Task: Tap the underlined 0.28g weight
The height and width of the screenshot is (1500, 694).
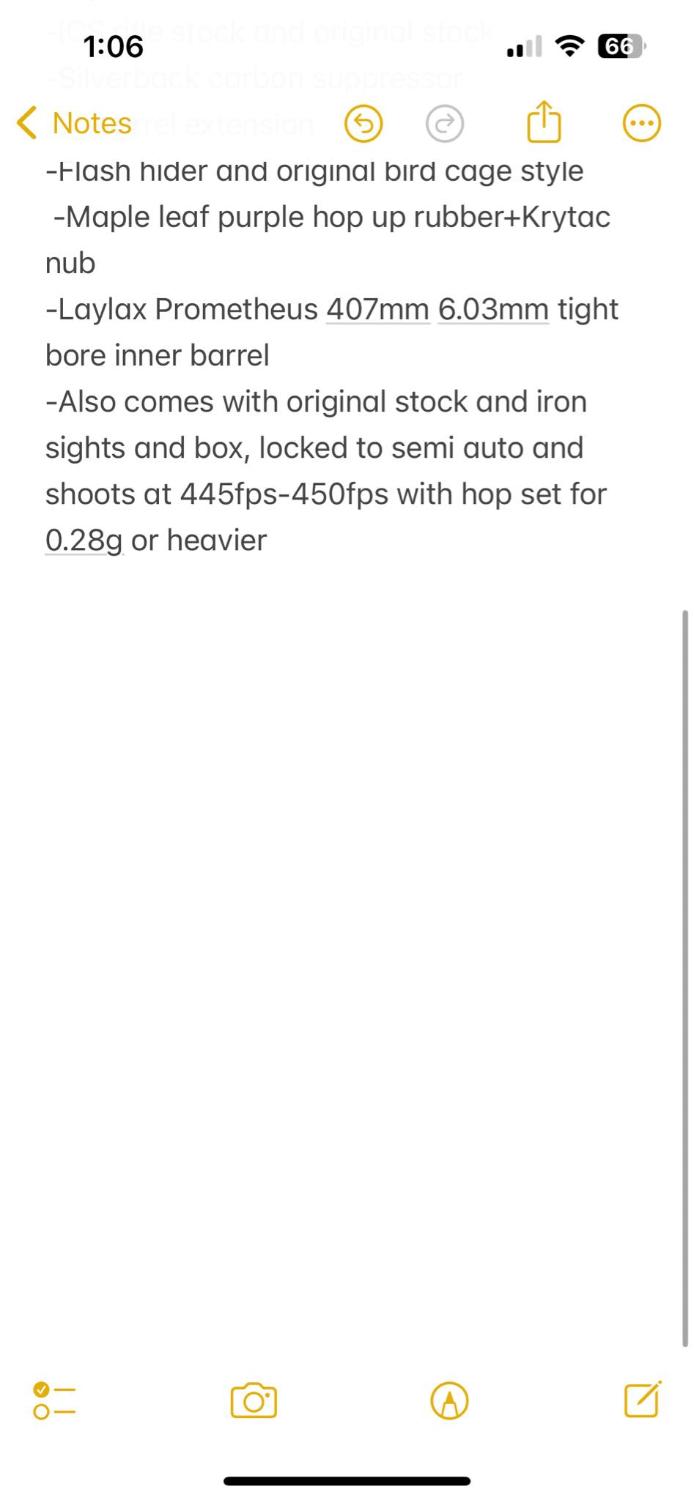Action: click(84, 541)
